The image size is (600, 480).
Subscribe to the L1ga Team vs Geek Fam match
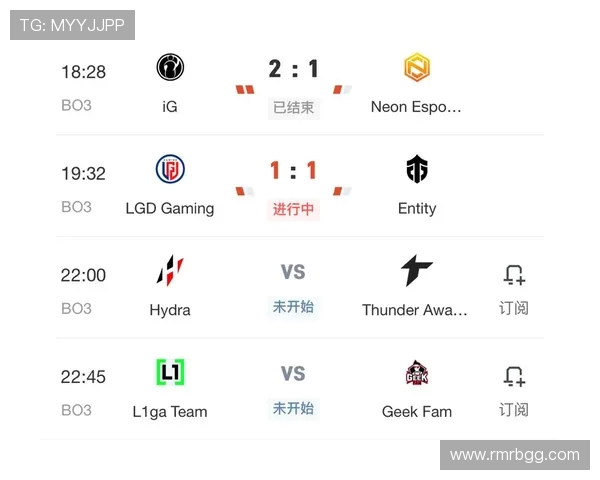[513, 390]
